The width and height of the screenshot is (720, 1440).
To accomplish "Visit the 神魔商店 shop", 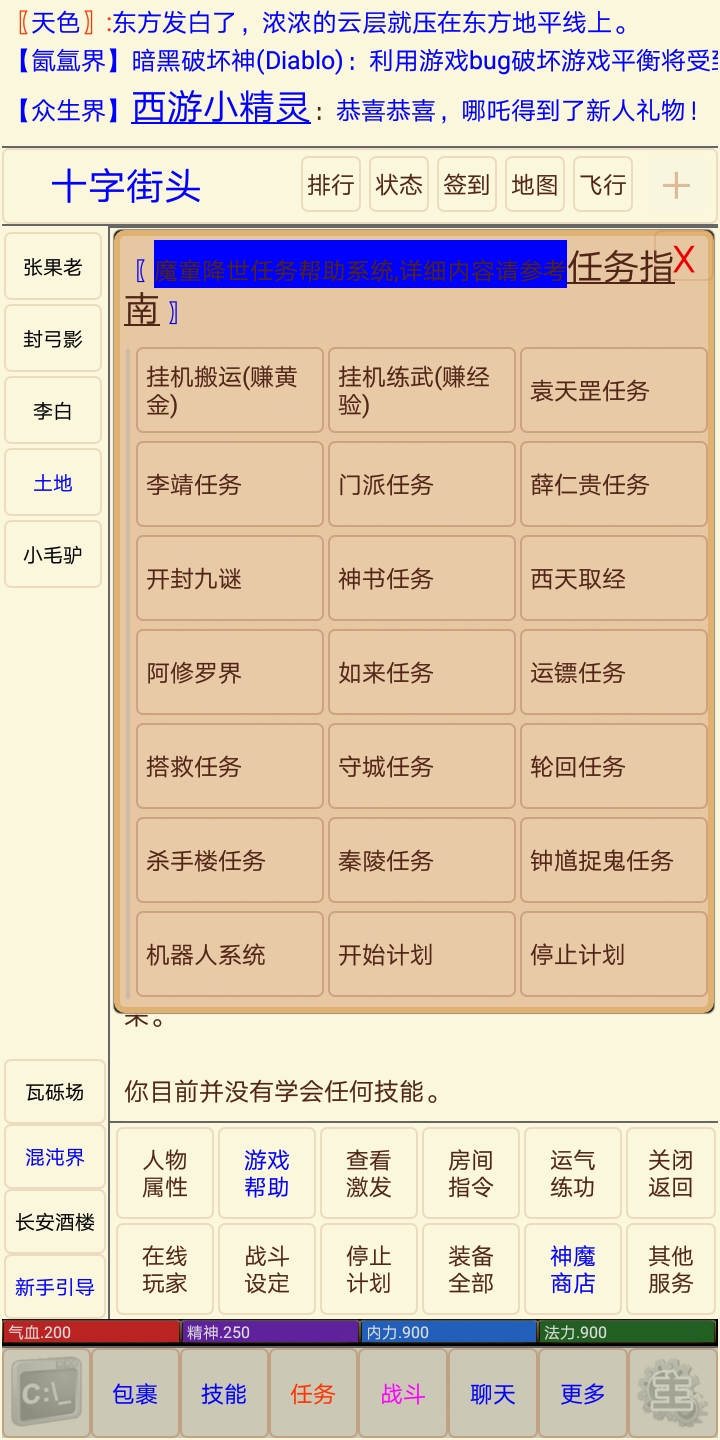I will (x=572, y=1268).
